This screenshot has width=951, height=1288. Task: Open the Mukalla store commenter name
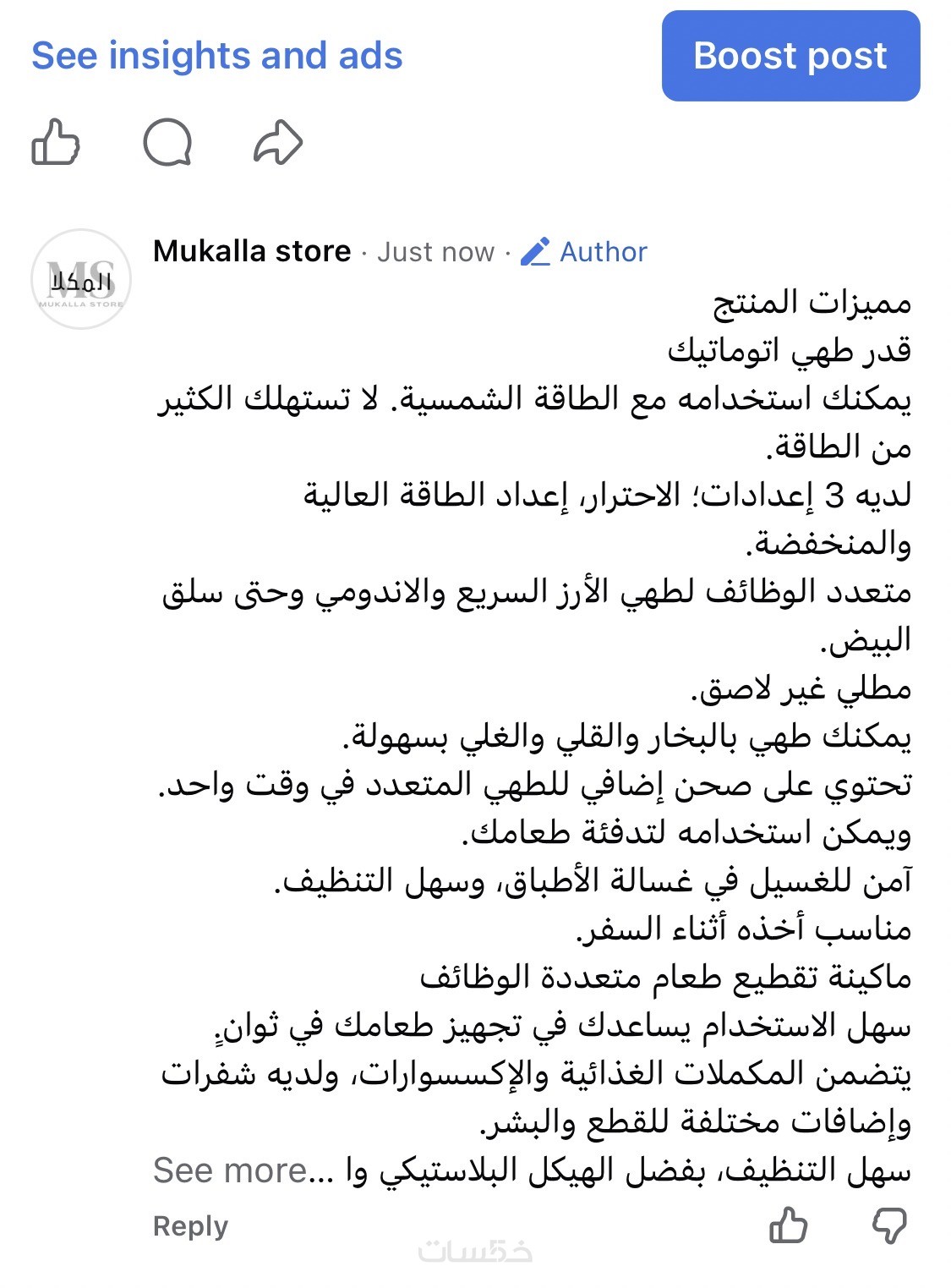(x=252, y=251)
